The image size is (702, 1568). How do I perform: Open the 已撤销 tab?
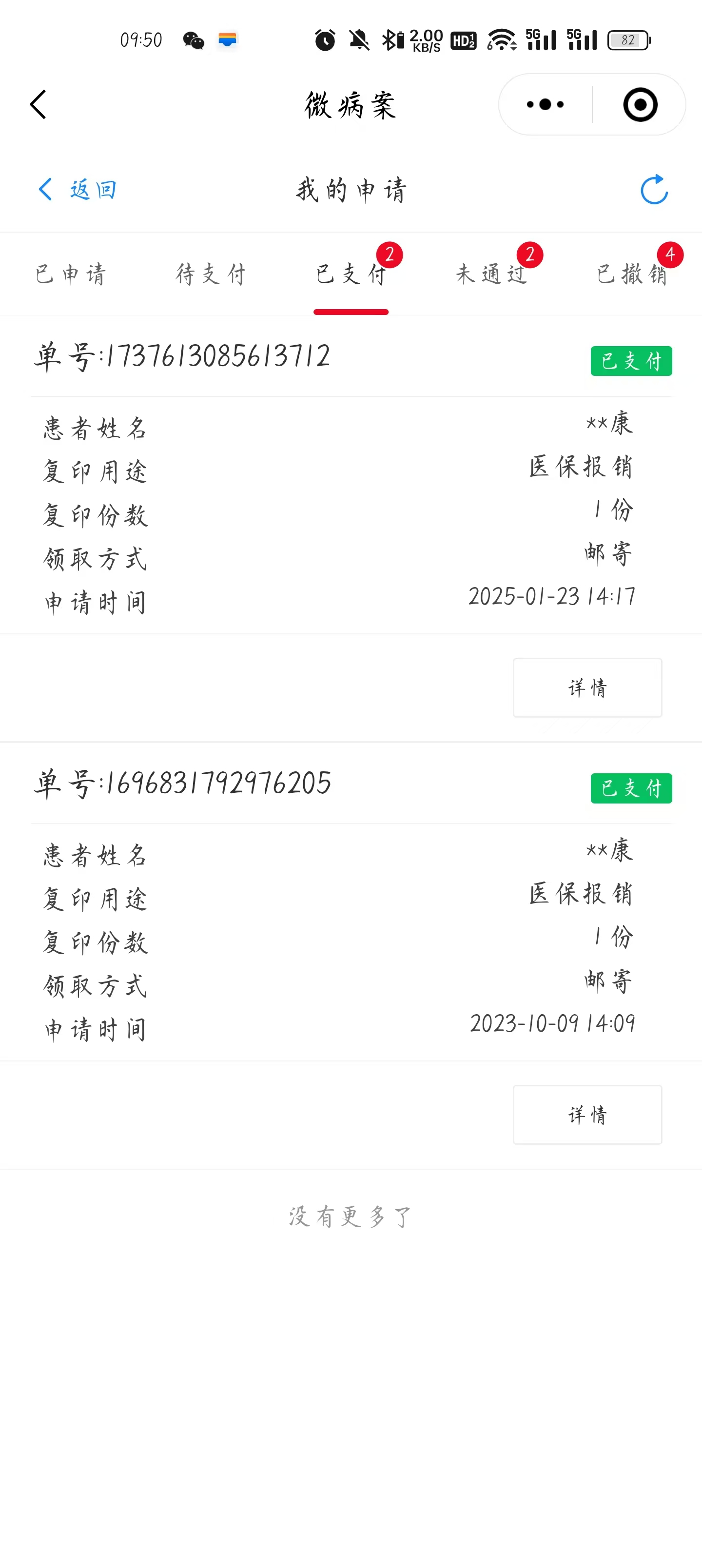coord(632,274)
